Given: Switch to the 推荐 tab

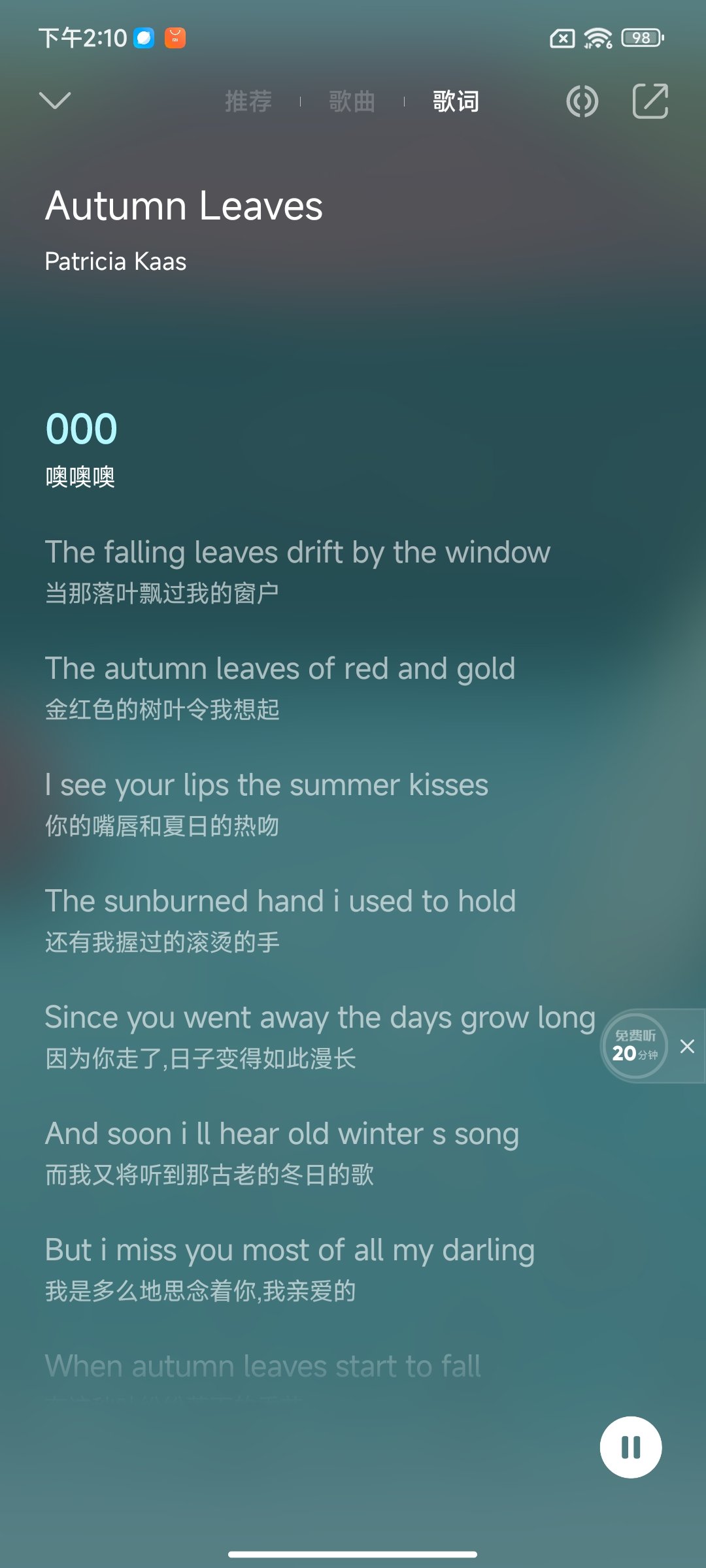Looking at the screenshot, I should (248, 101).
